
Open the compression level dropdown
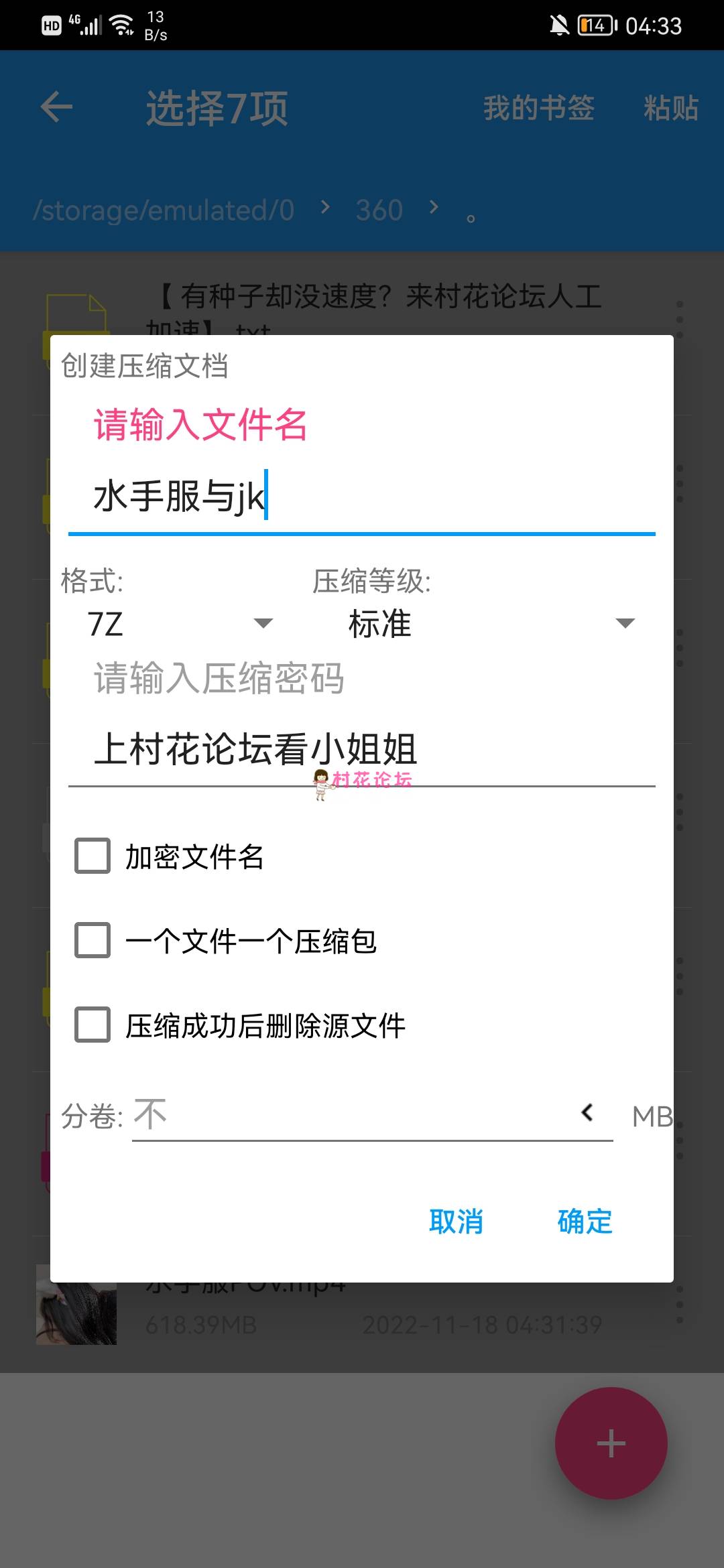pos(491,624)
